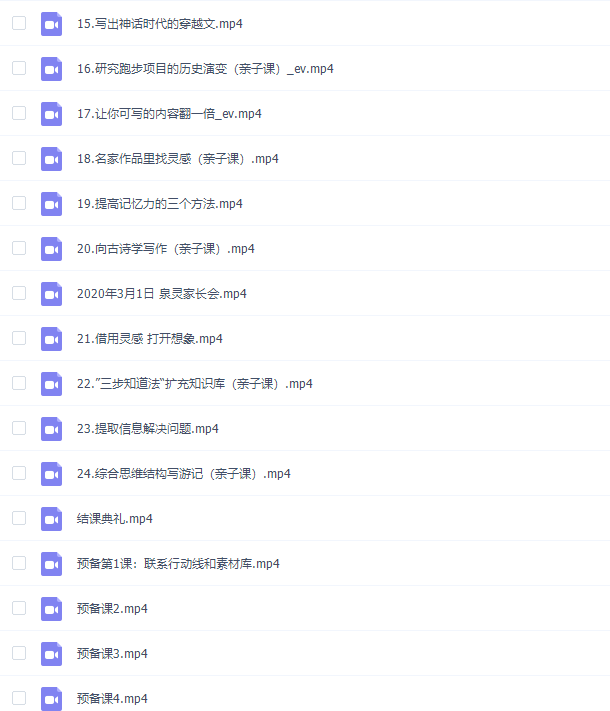The image size is (610, 711).
Task: Open 24.综合思维结构写游记 video file
Action: [x=183, y=474]
